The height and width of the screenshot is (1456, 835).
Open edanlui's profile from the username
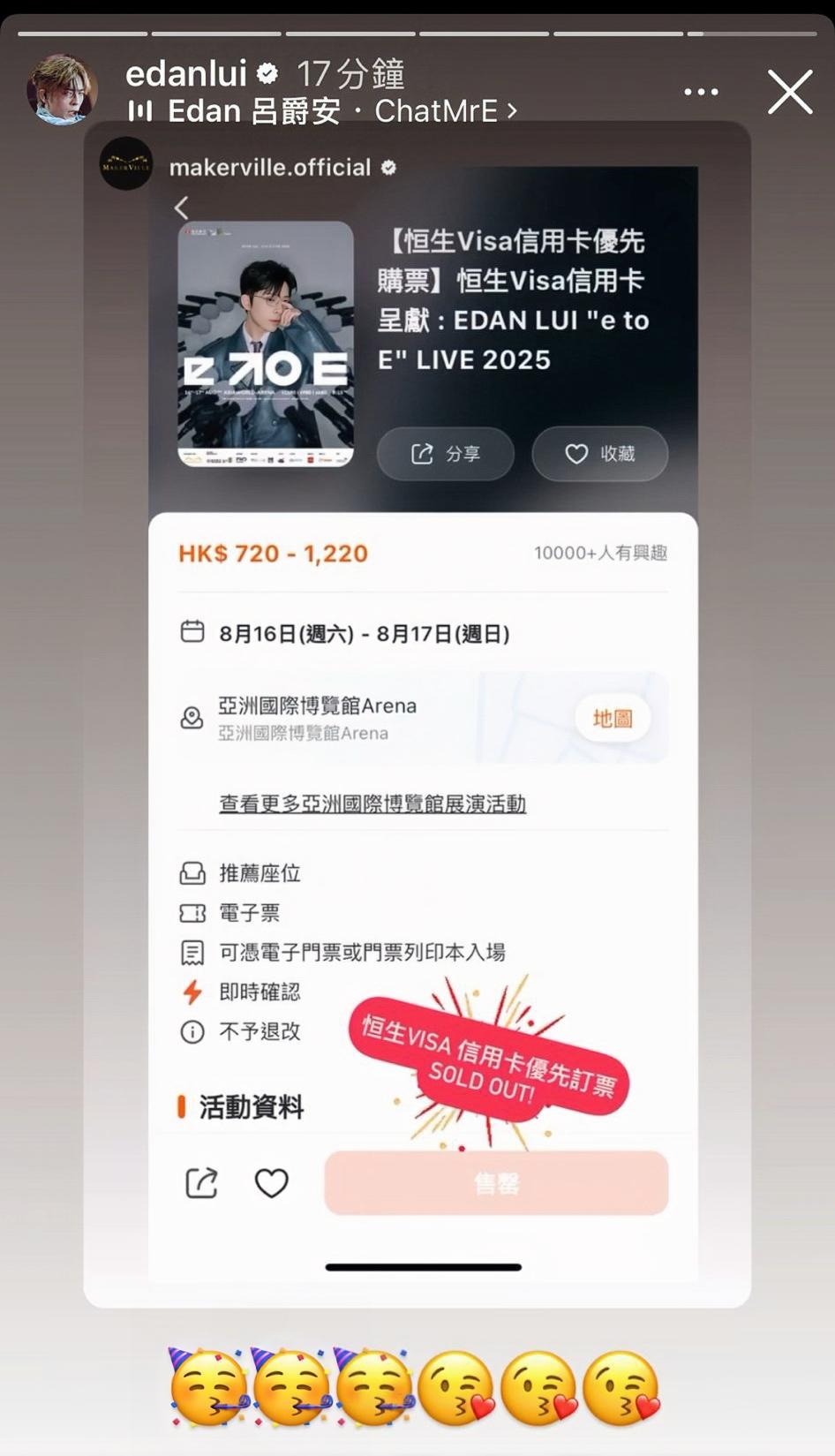coord(185,74)
